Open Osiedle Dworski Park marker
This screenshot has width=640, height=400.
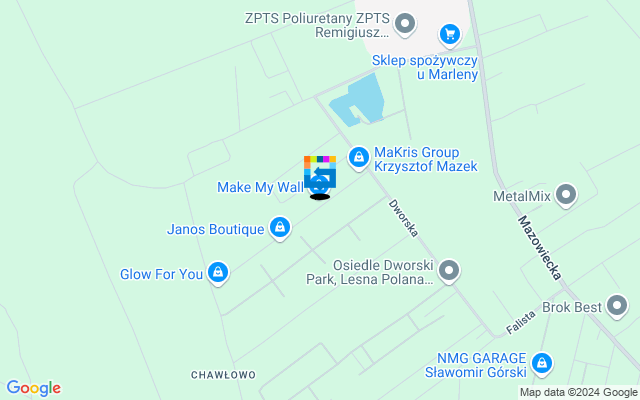tap(449, 270)
